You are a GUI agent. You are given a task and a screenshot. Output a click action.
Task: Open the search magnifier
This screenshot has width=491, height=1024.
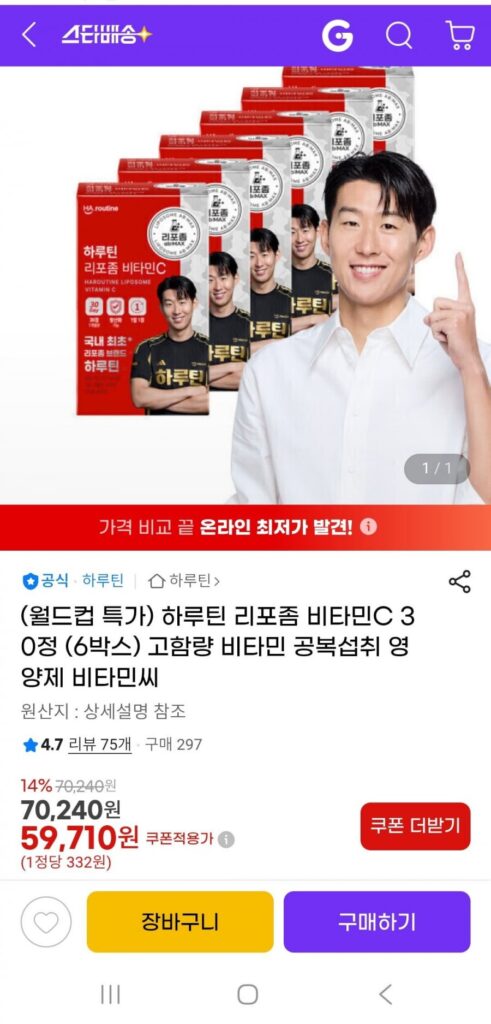[398, 35]
